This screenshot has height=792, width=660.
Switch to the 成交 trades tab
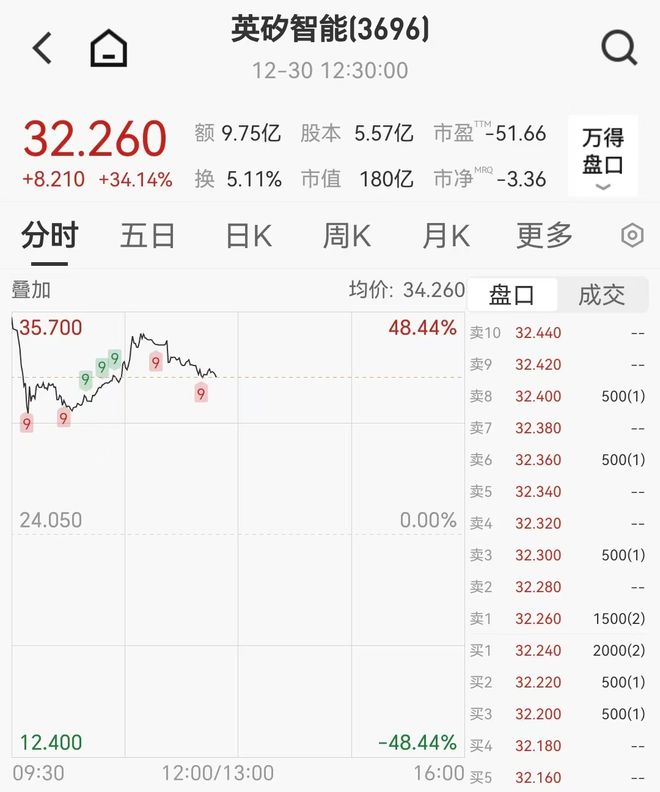pyautogui.click(x=602, y=294)
